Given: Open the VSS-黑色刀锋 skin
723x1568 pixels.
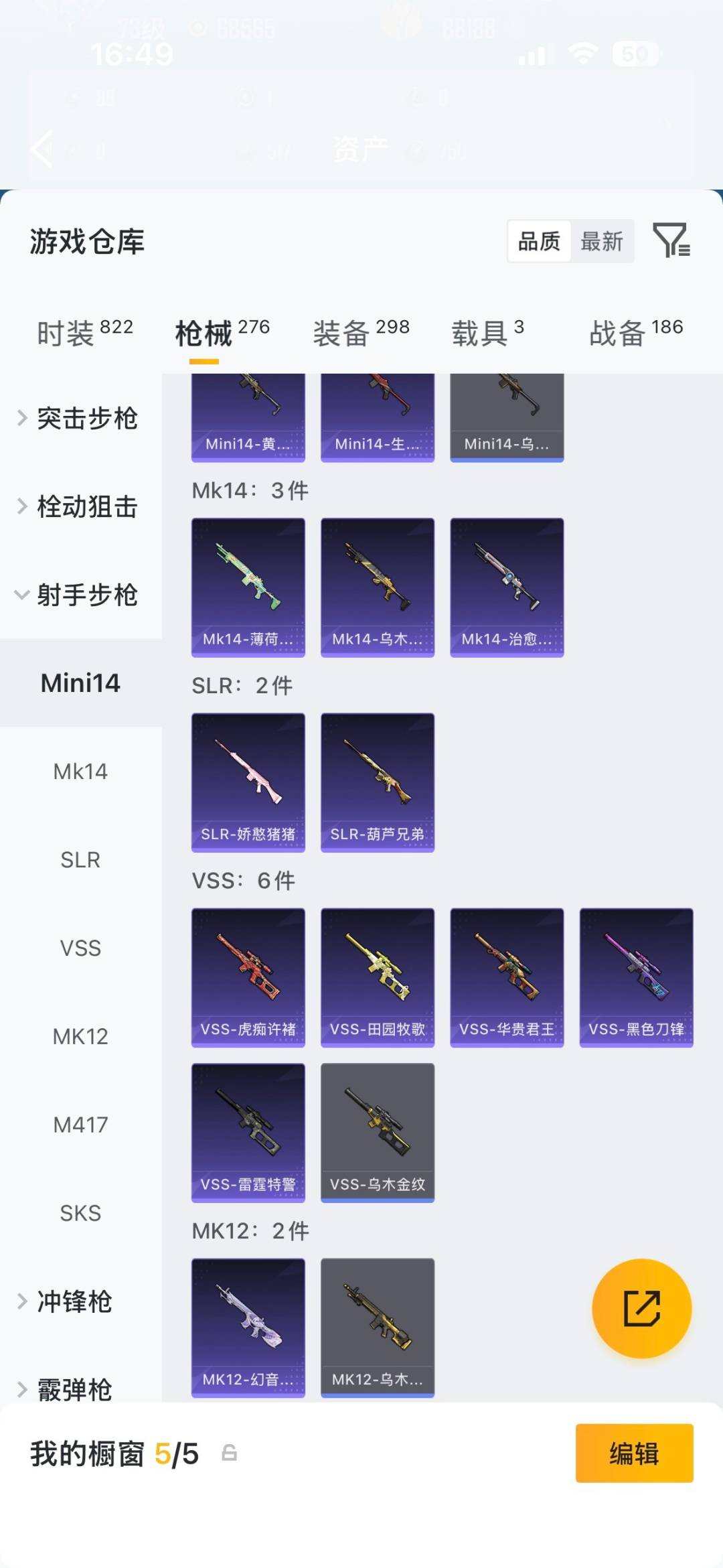Looking at the screenshot, I should (637, 978).
